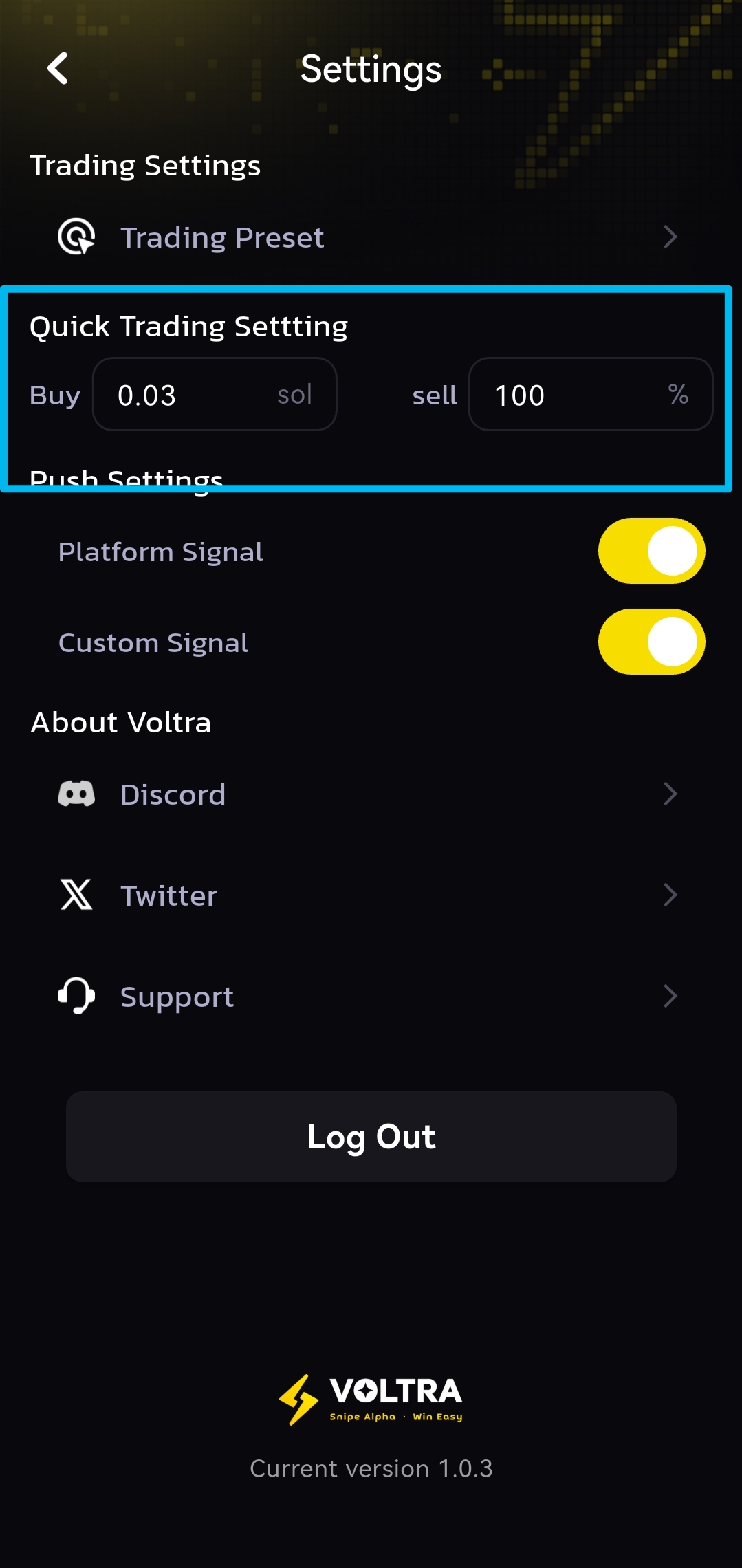
Task: Disable the Custom Signal switch
Action: click(x=651, y=642)
